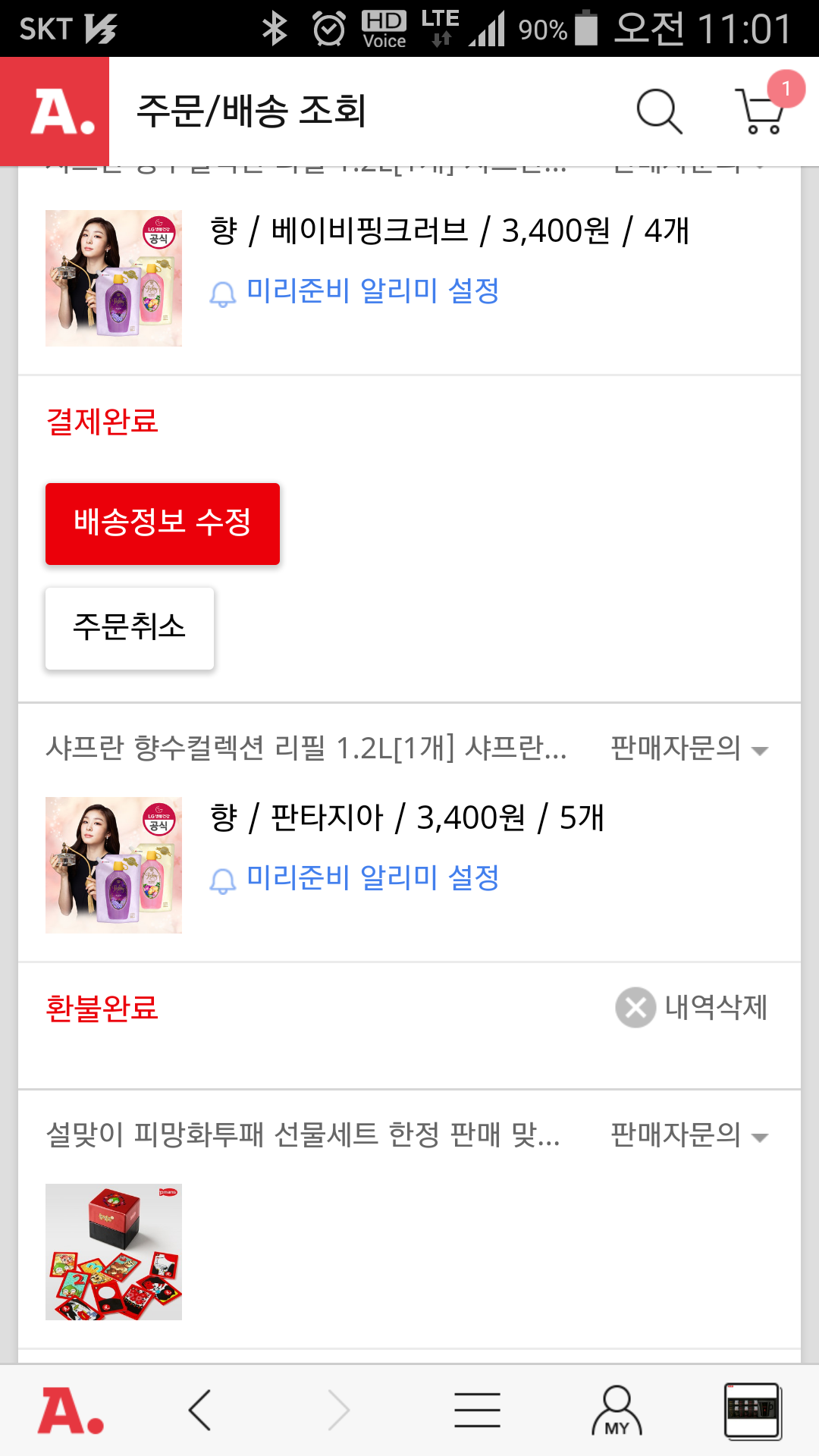Open the bottom hamburger menu
Image resolution: width=819 pixels, height=1456 pixels.
coord(477,1410)
